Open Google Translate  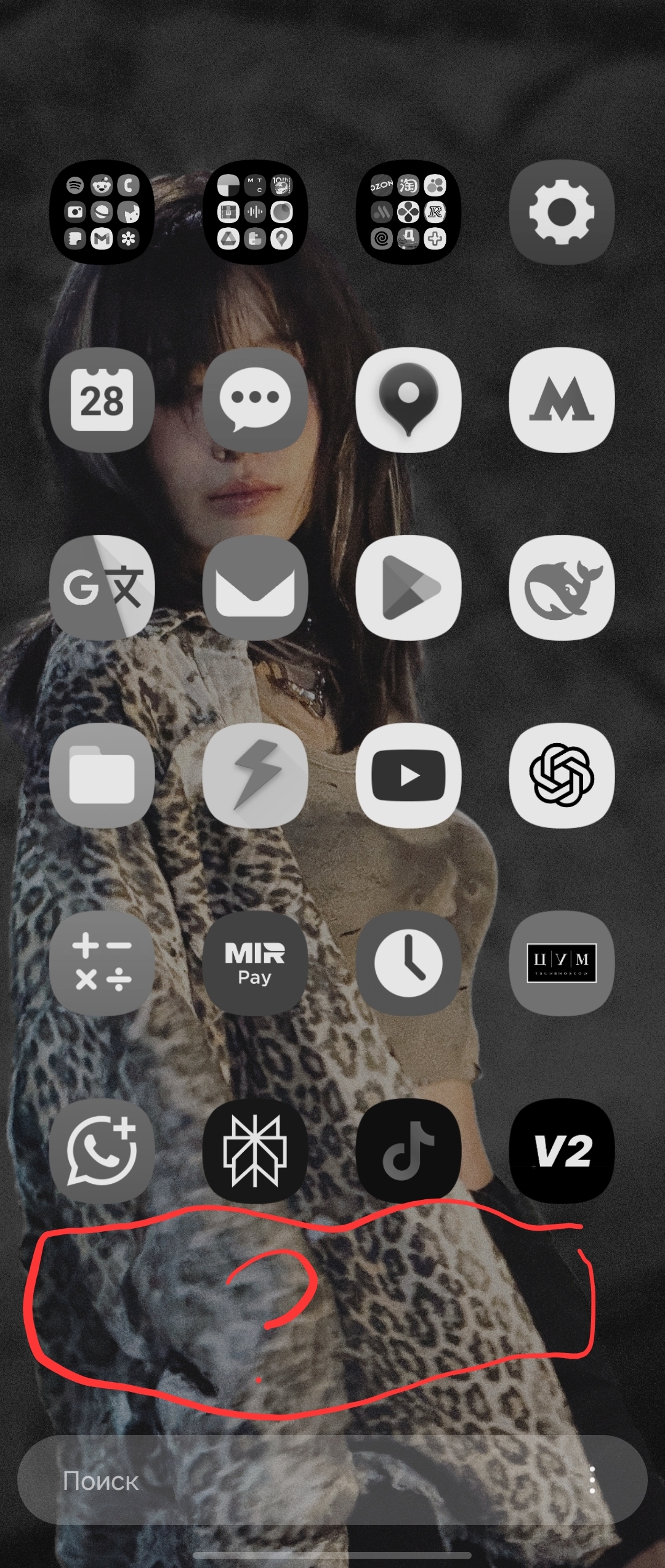coord(102,588)
